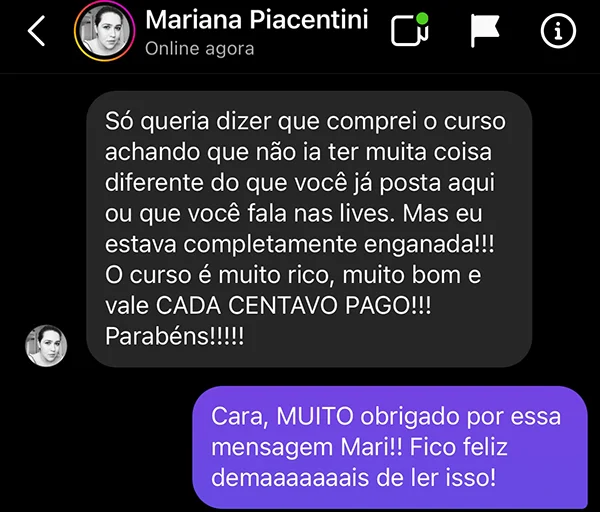
Task: Flag this conversation
Action: [485, 32]
